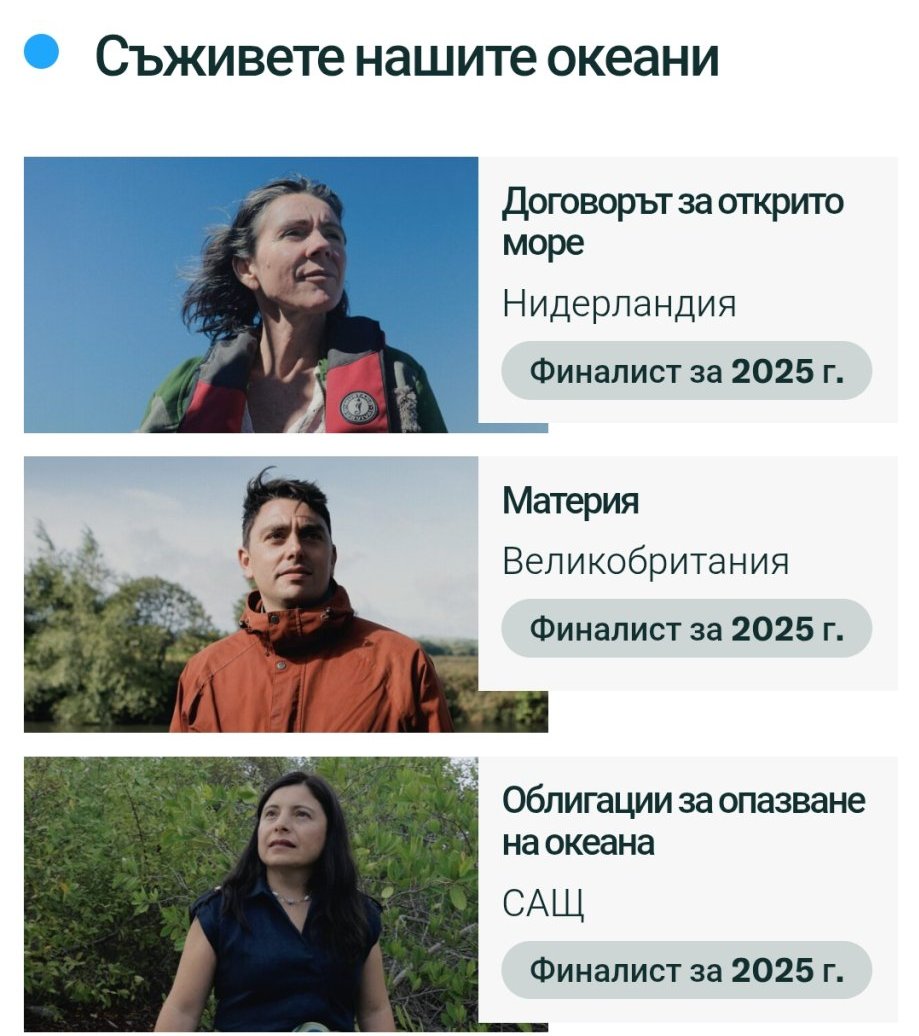The height and width of the screenshot is (1036, 919).
Task: Open the Облигации за опазване на океана card
Action: click(x=460, y=894)
